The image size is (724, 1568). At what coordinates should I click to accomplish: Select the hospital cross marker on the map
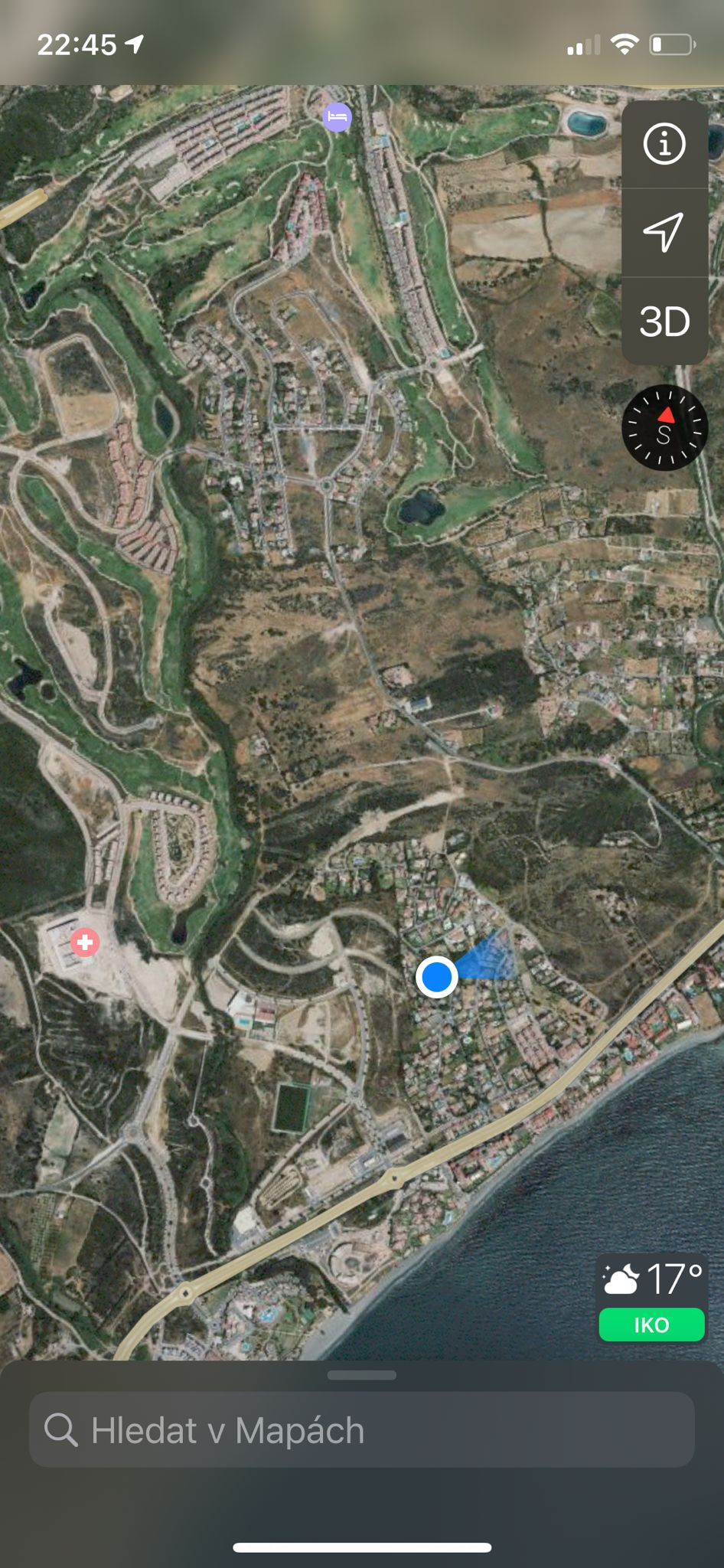pyautogui.click(x=85, y=942)
